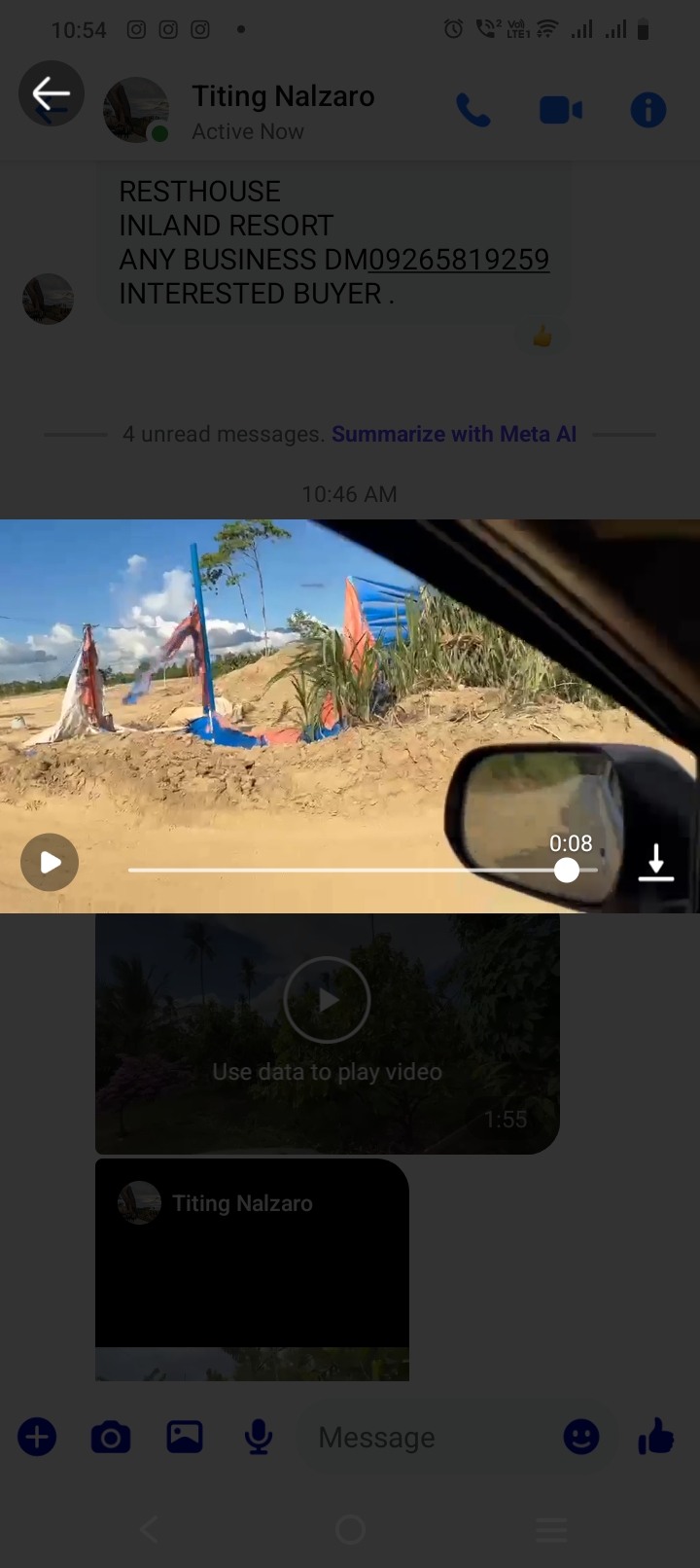Open more attachment options plus button
Viewport: 700px width, 1568px height.
[37, 1437]
